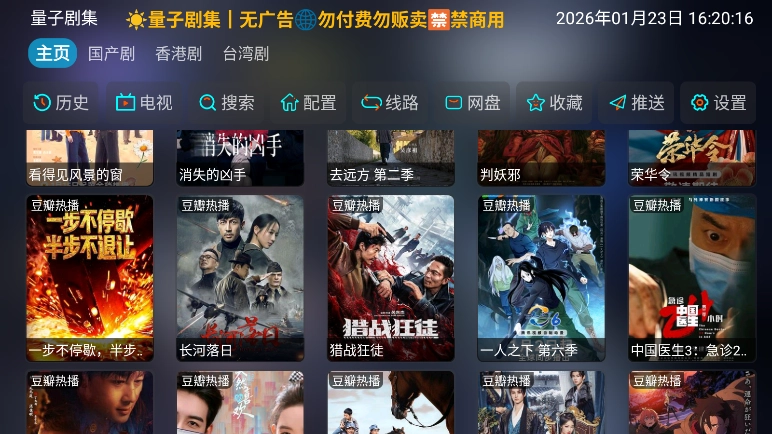Open 设置 settings
Screen dimensions: 772x434
click(x=718, y=102)
